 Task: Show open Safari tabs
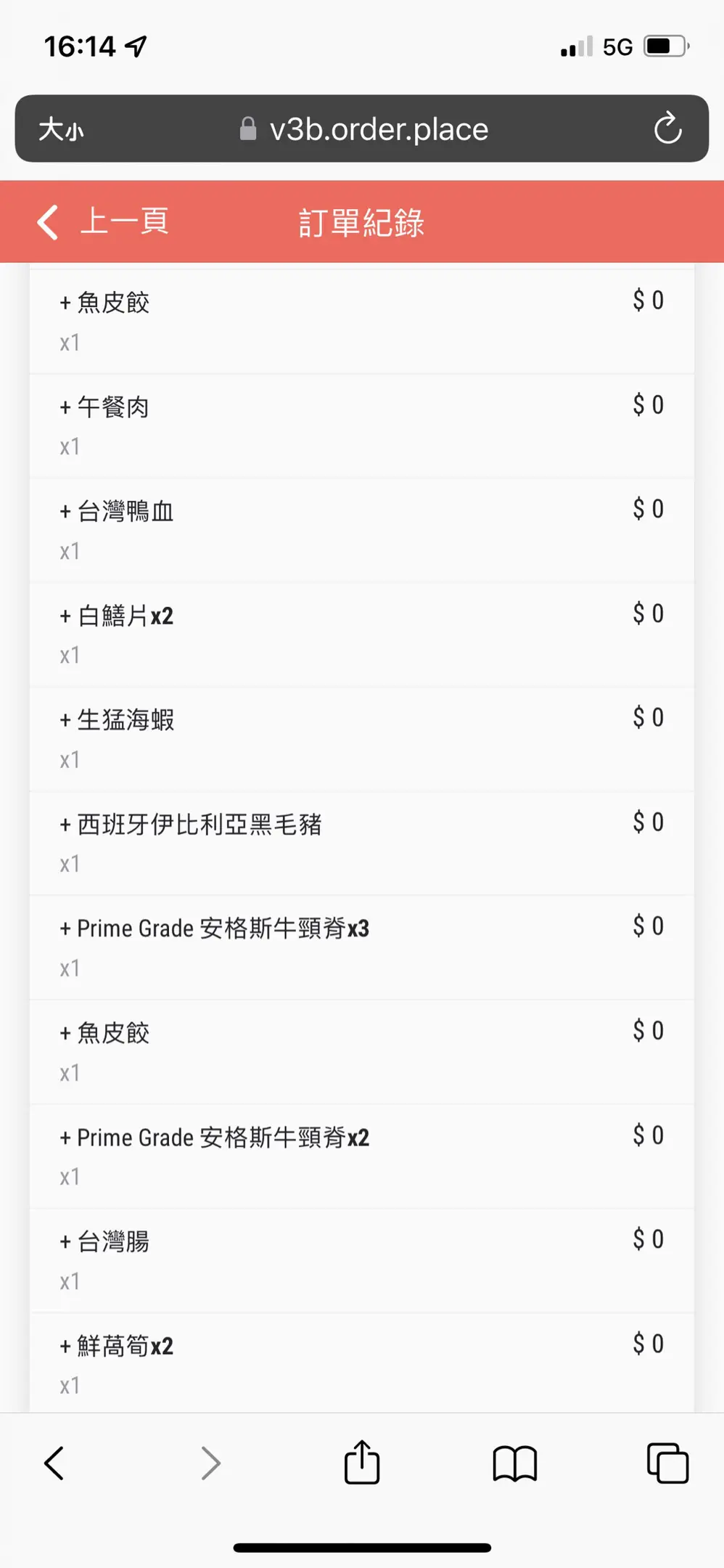click(667, 1463)
